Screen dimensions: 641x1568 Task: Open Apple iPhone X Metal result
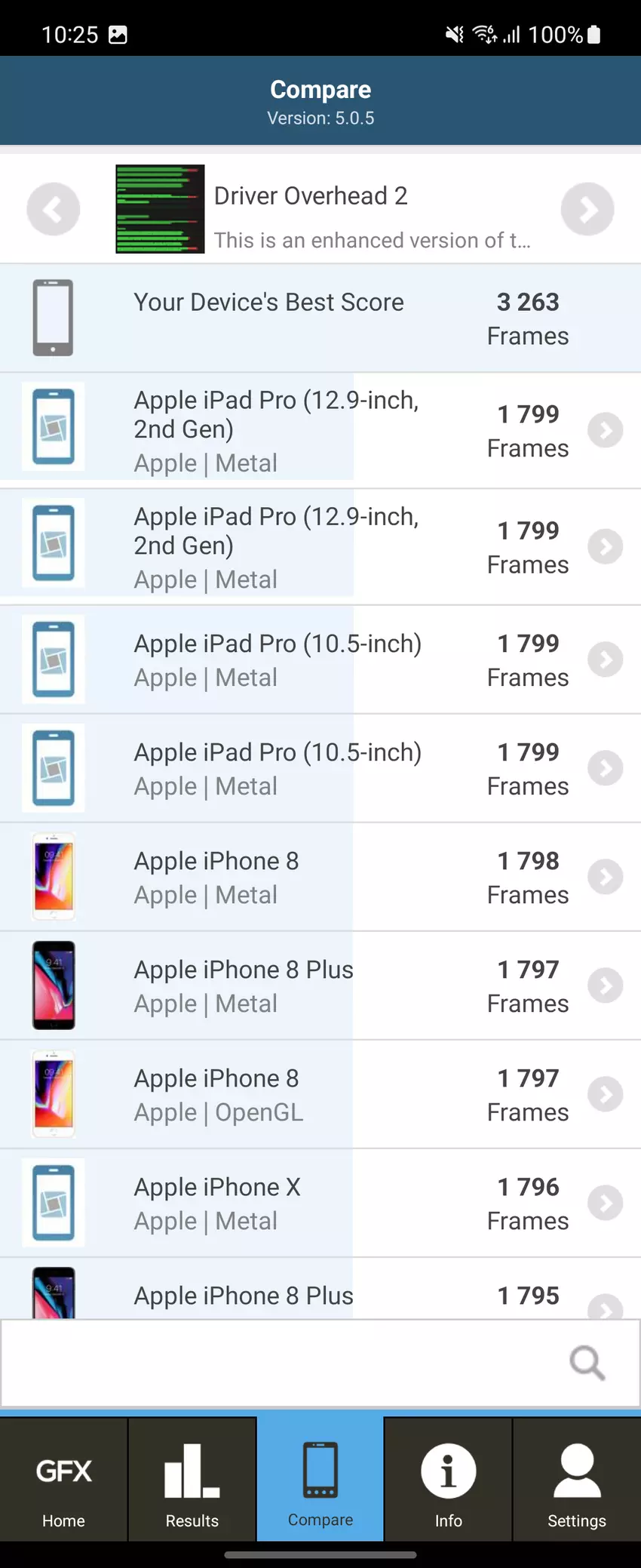pos(320,1203)
